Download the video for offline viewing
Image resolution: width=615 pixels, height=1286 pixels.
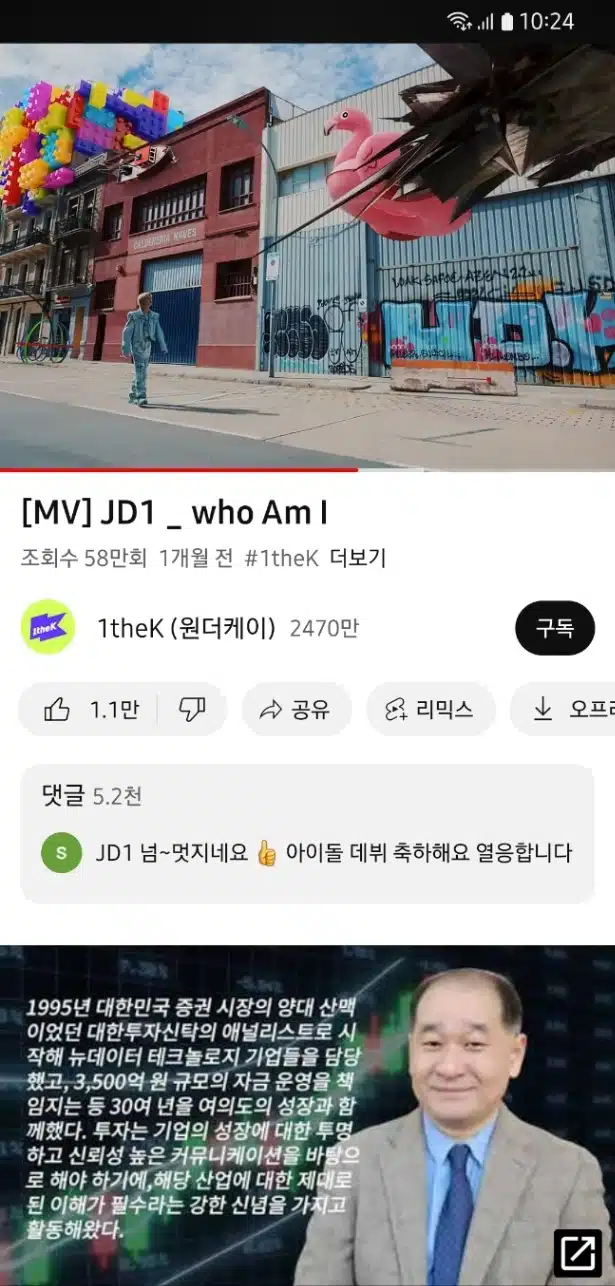click(x=563, y=709)
